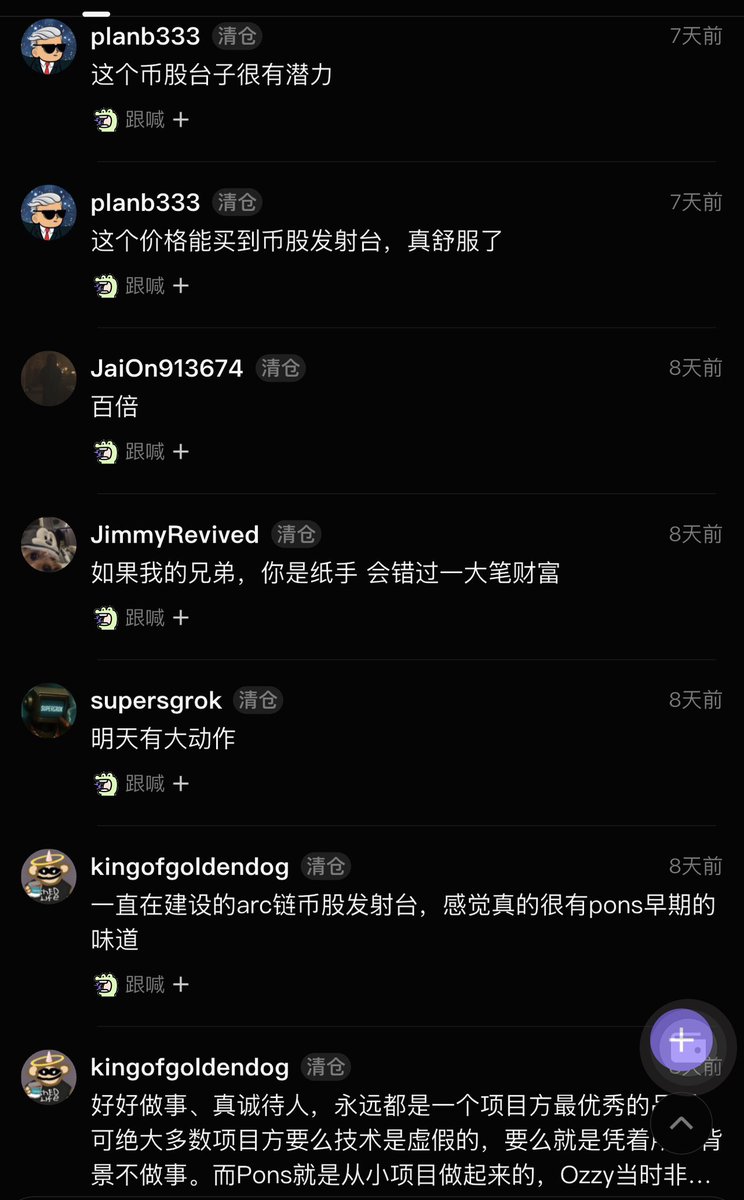
Task: Tap 跟喊 under supersgrok's 明天有大动作 comment
Action: (x=141, y=784)
